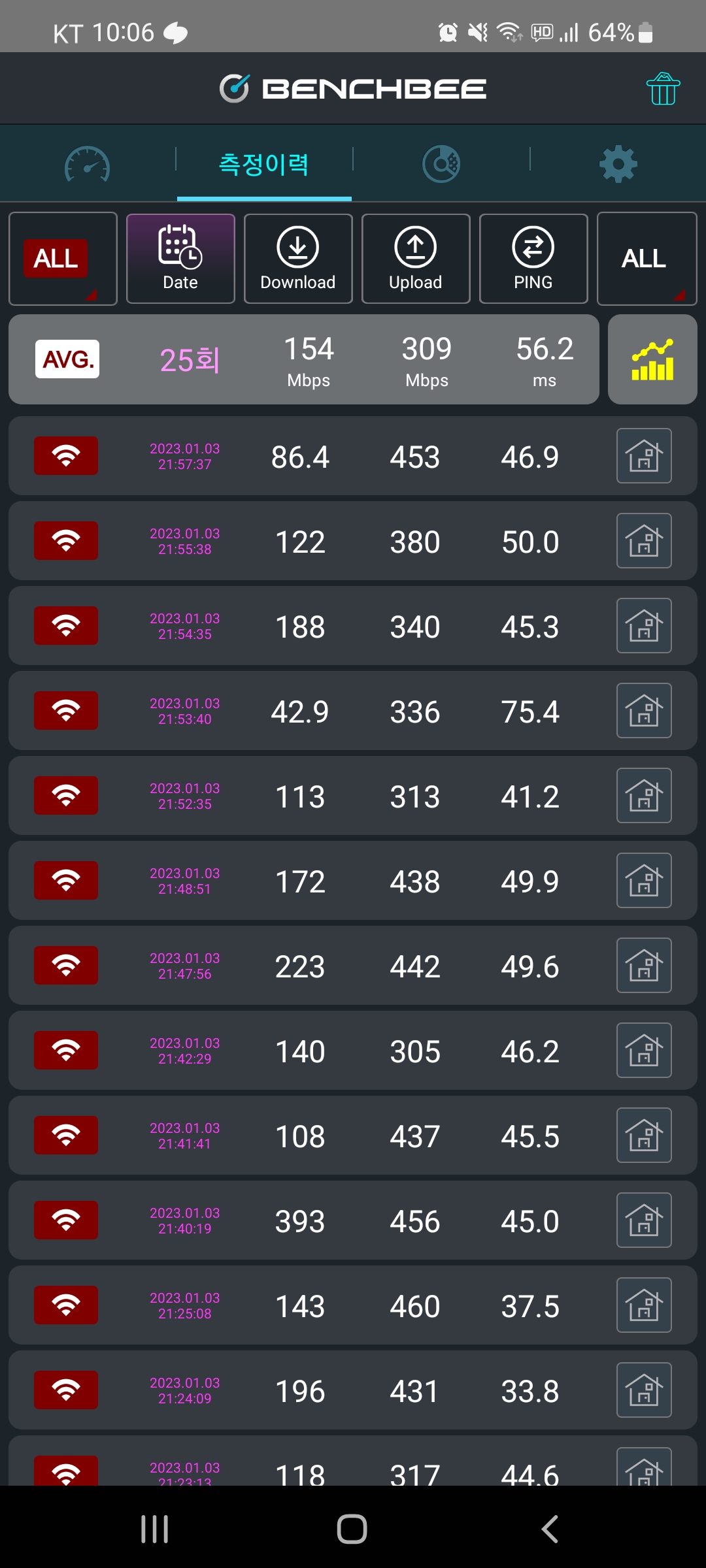Switch to the speed gauge tab
The width and height of the screenshot is (706, 1568).
pos(87,164)
